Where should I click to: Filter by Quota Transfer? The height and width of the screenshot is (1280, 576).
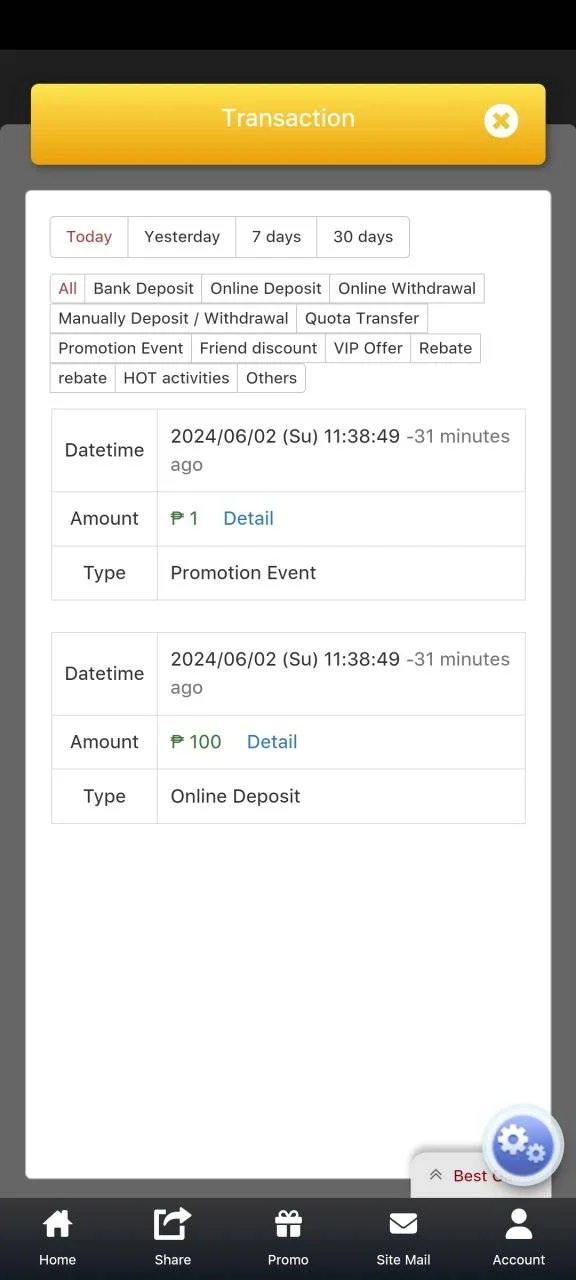[x=362, y=318]
